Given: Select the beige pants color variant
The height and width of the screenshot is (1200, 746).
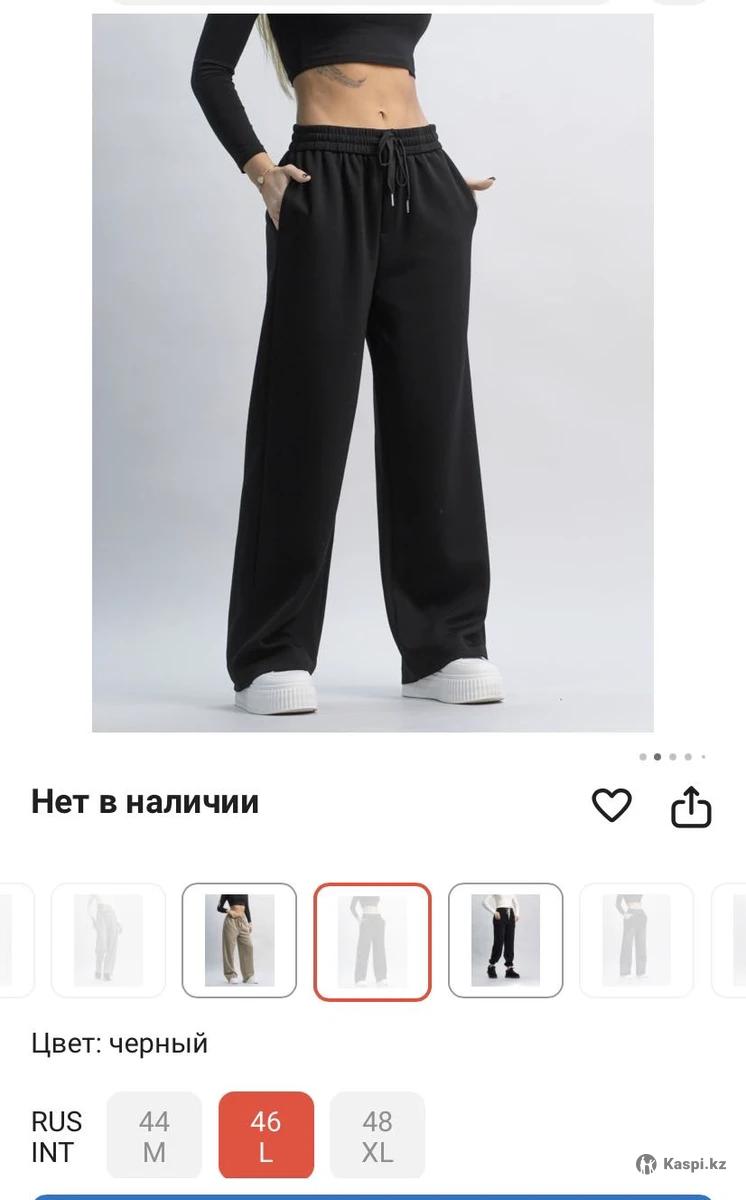Looking at the screenshot, I should click(239, 940).
